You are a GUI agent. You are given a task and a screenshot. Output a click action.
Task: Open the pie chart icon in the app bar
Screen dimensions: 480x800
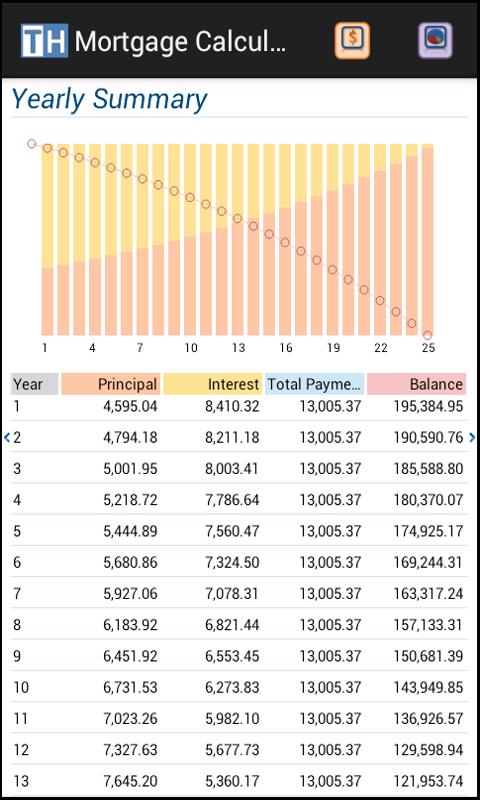tap(435, 40)
